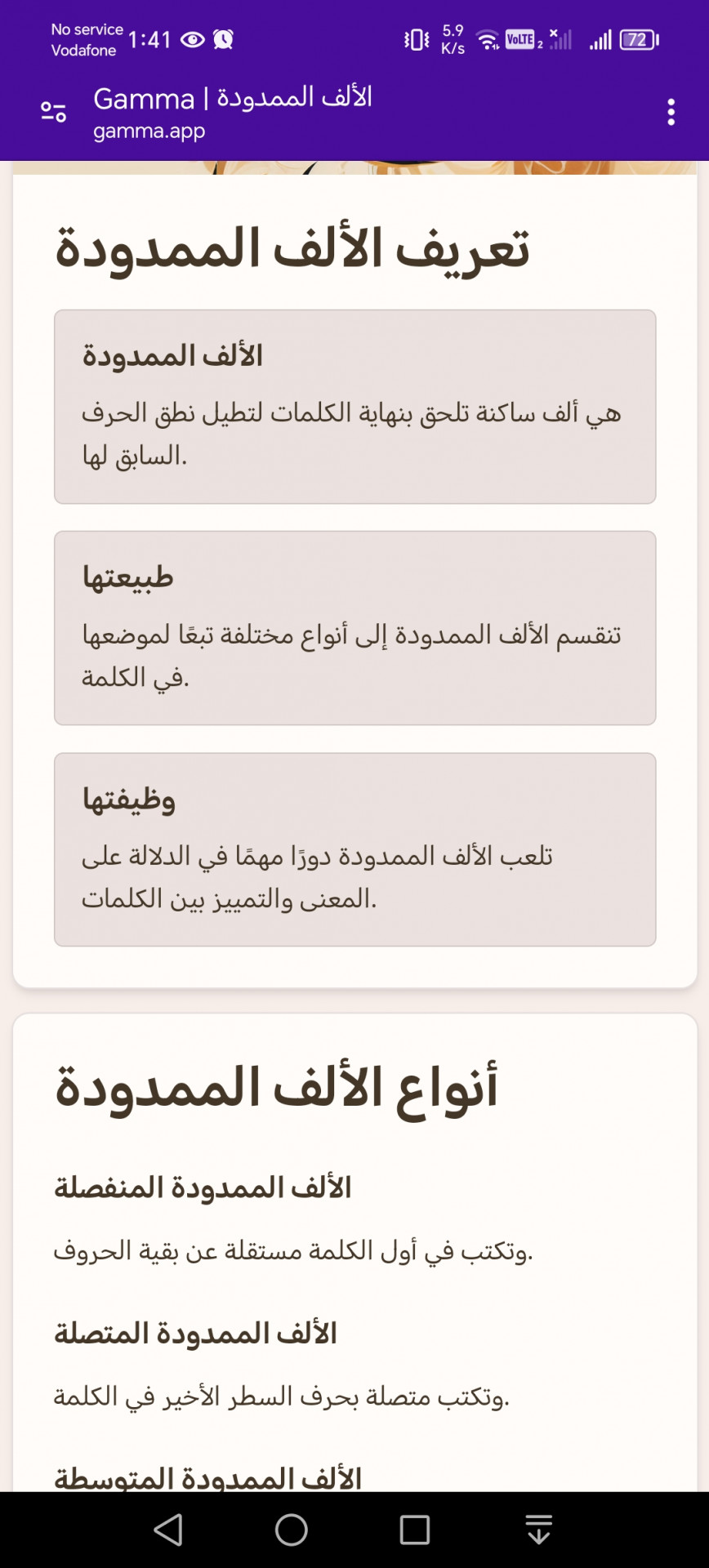Screen dimensions: 709x1568
Task: Go back using the system back button
Action: tap(168, 1530)
